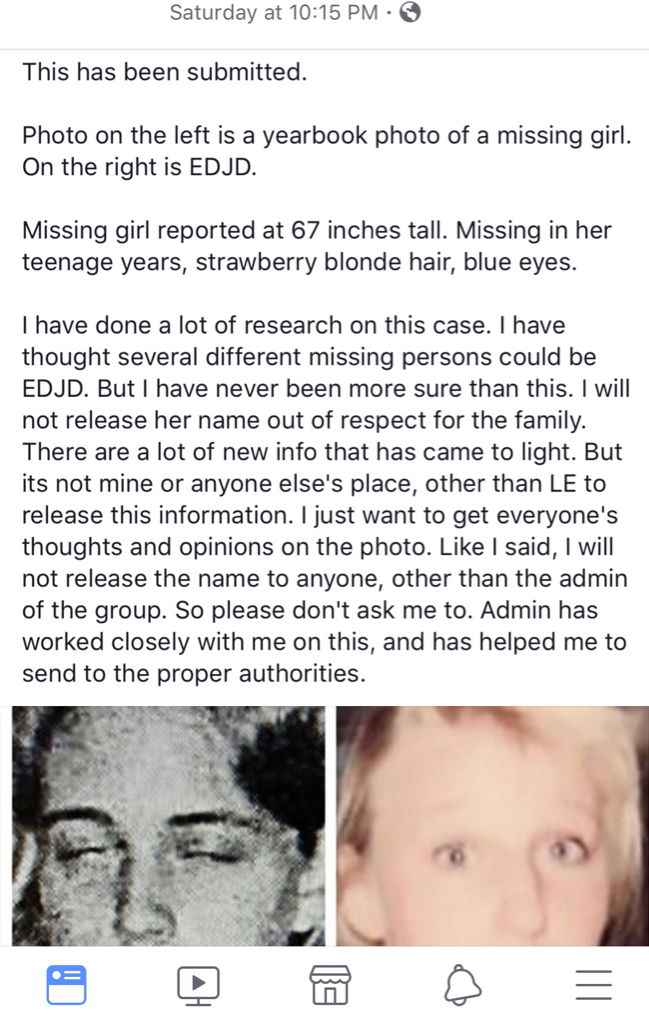Open the hamburger menu tab
The width and height of the screenshot is (649, 1024).
[x=593, y=985]
